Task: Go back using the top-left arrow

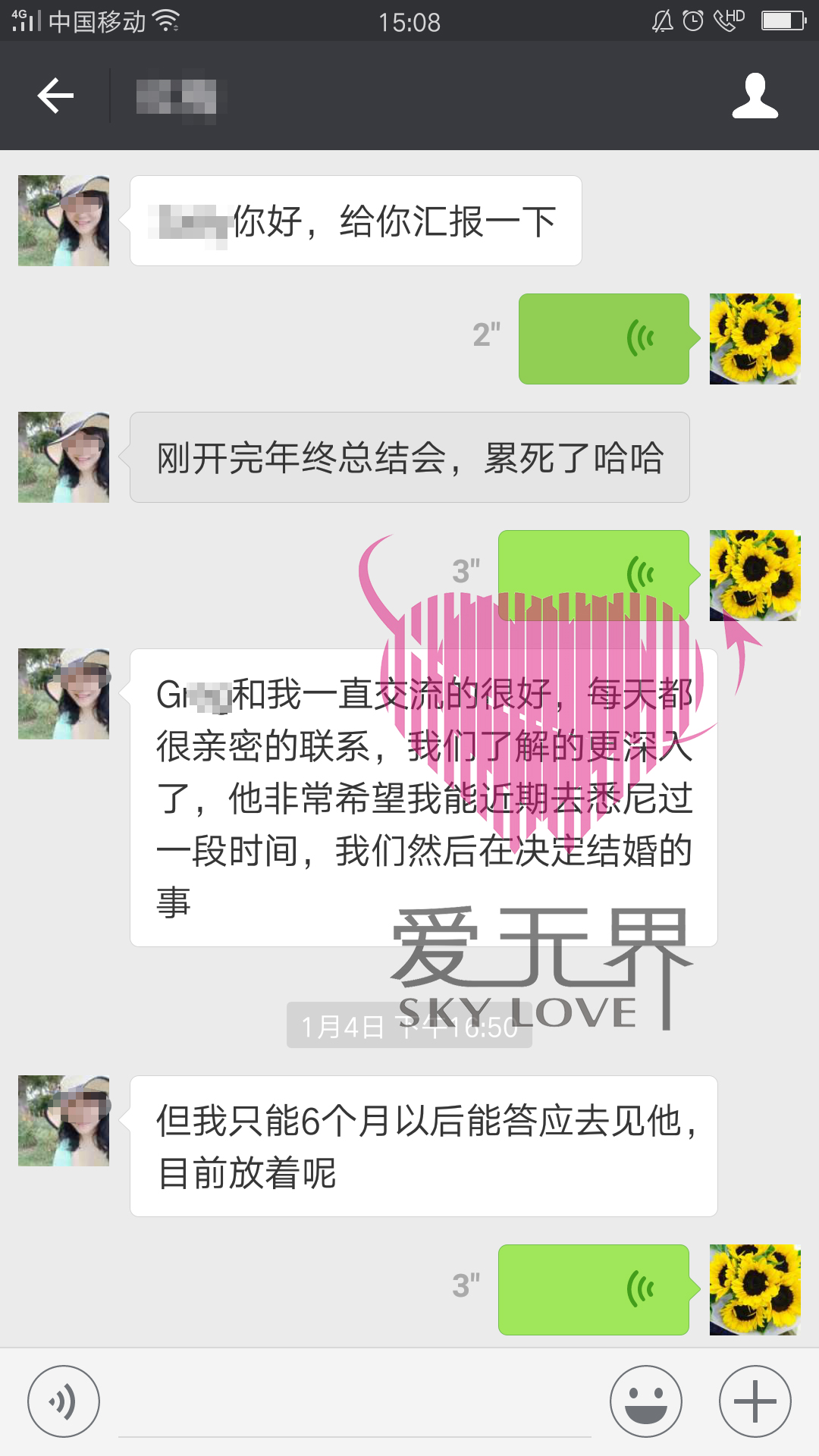Action: click(x=55, y=96)
